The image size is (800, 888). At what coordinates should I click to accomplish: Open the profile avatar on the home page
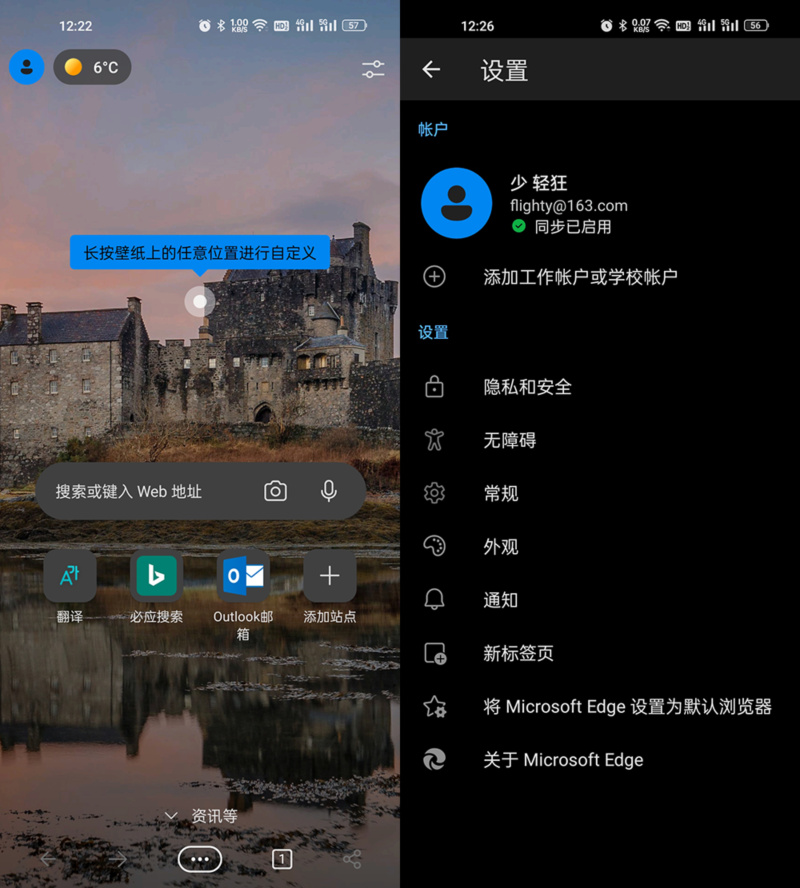point(26,67)
